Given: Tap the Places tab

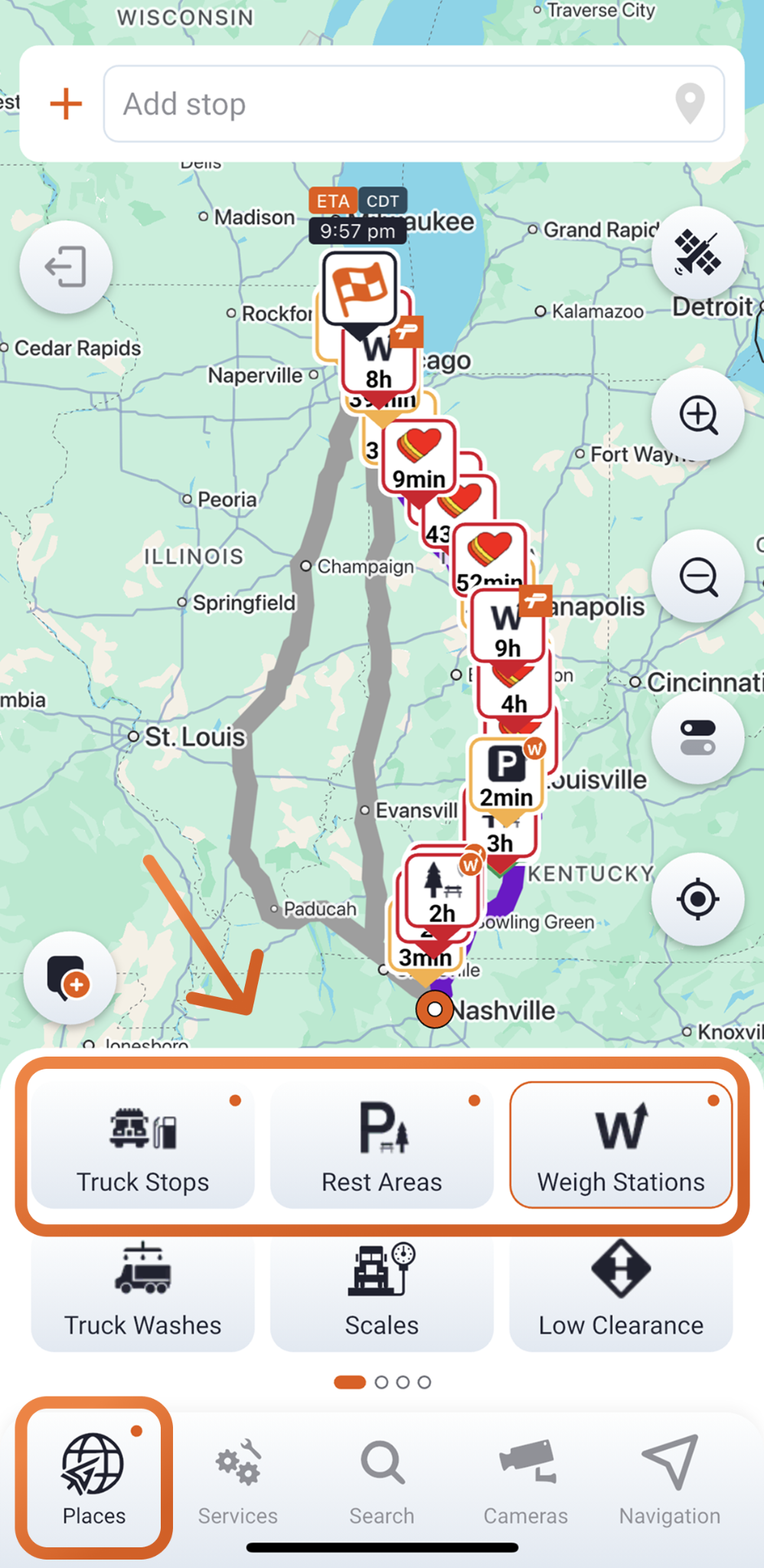Looking at the screenshot, I should coord(93,1479).
